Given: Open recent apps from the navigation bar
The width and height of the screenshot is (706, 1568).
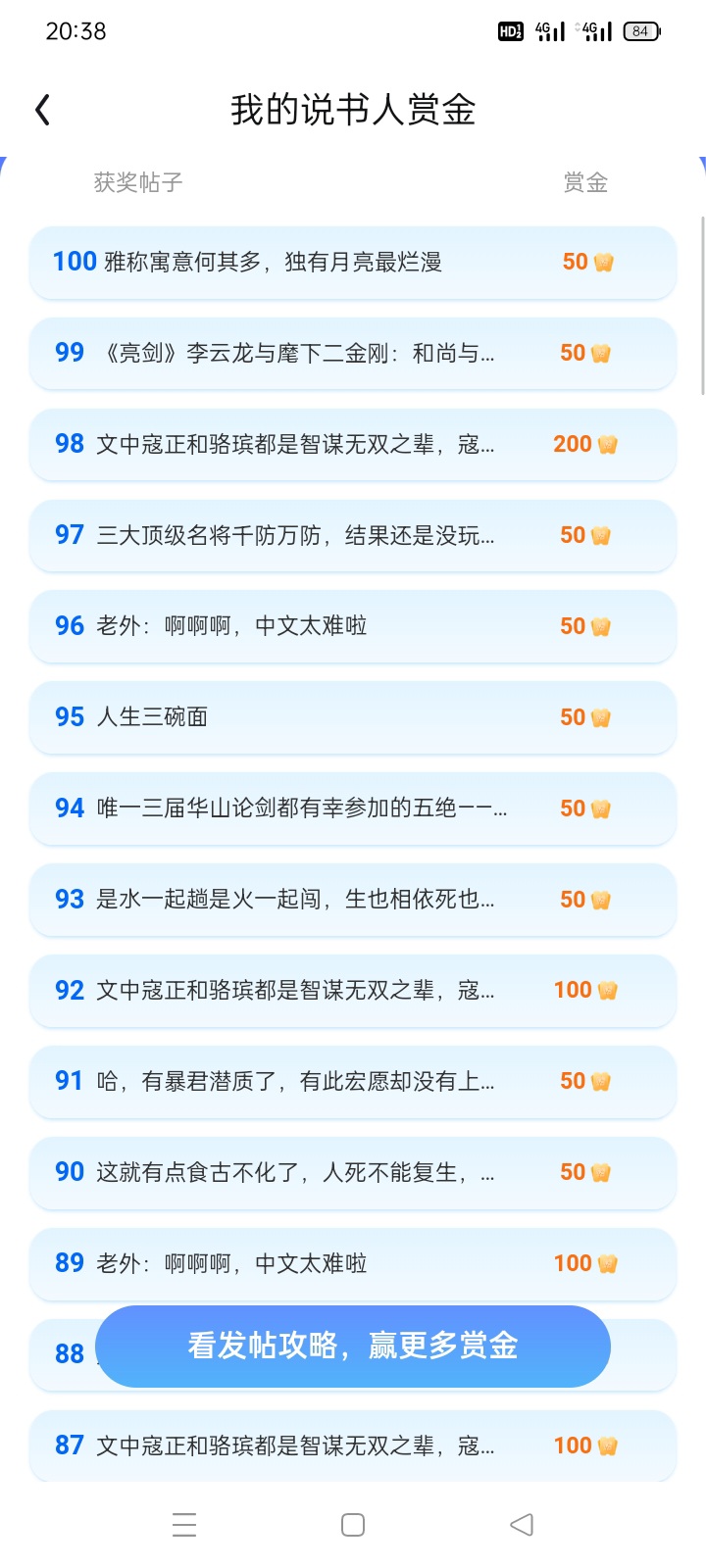Looking at the screenshot, I should [184, 1525].
